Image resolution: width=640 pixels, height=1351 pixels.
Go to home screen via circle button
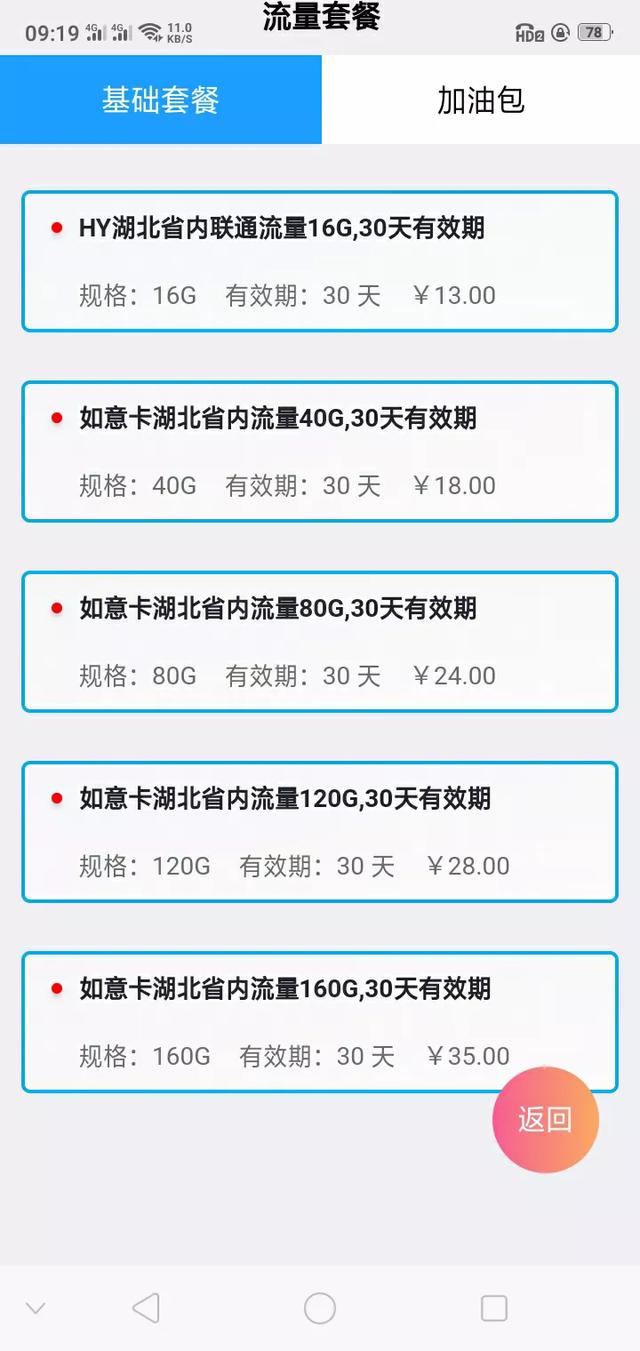[x=320, y=1308]
